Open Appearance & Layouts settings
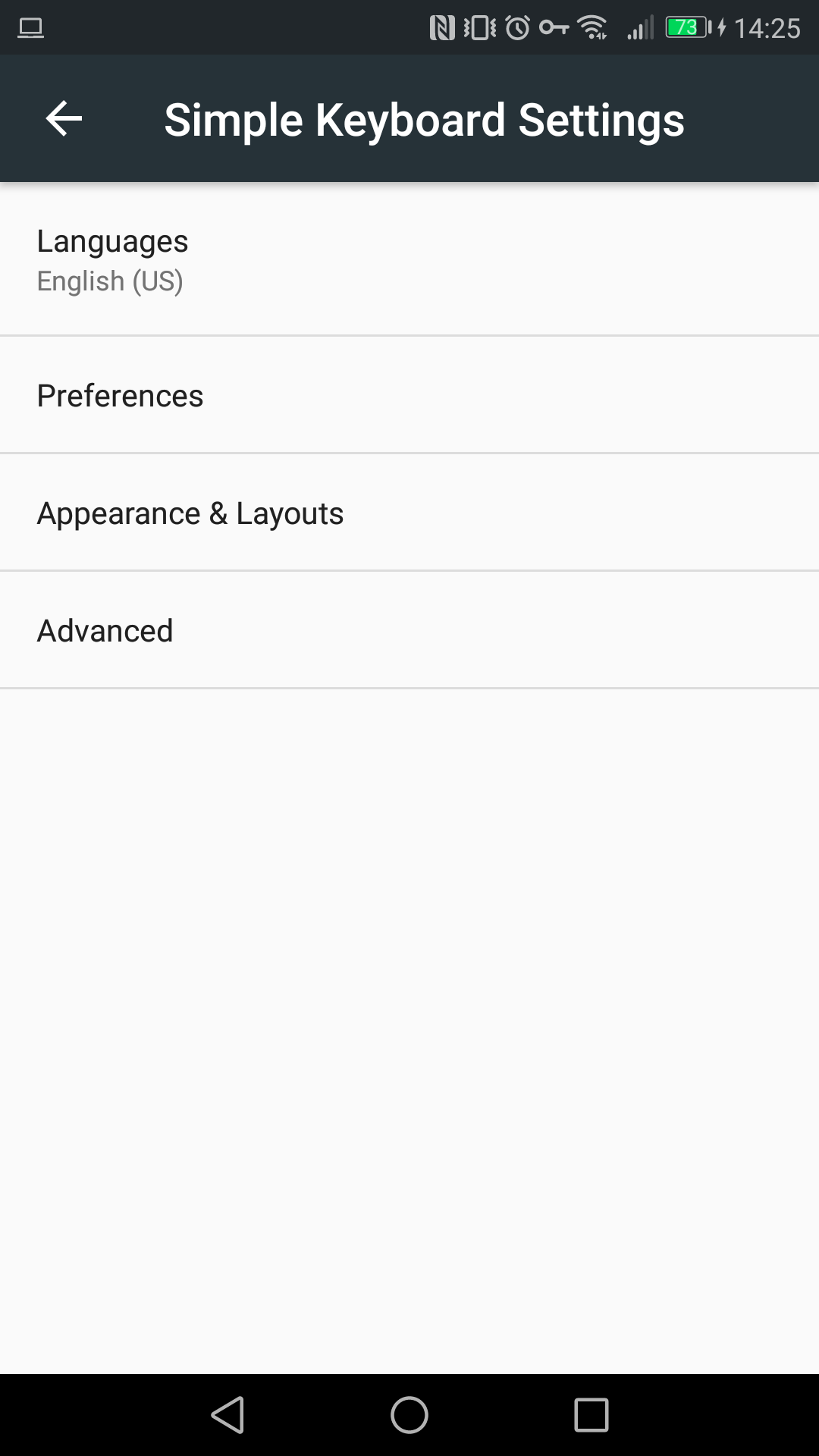This screenshot has width=819, height=1456. coord(409,513)
